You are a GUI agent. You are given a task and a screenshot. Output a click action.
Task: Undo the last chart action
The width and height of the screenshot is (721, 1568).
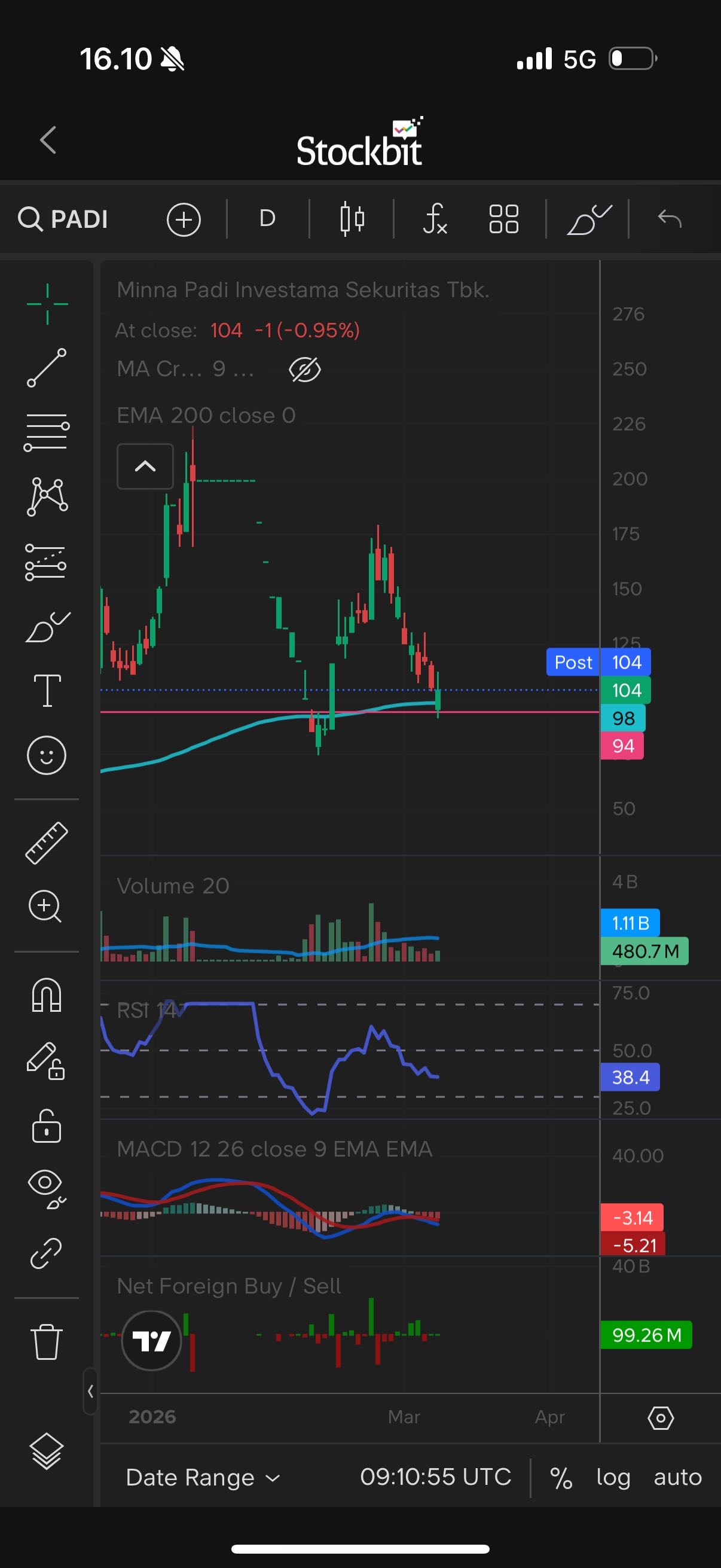coord(670,218)
